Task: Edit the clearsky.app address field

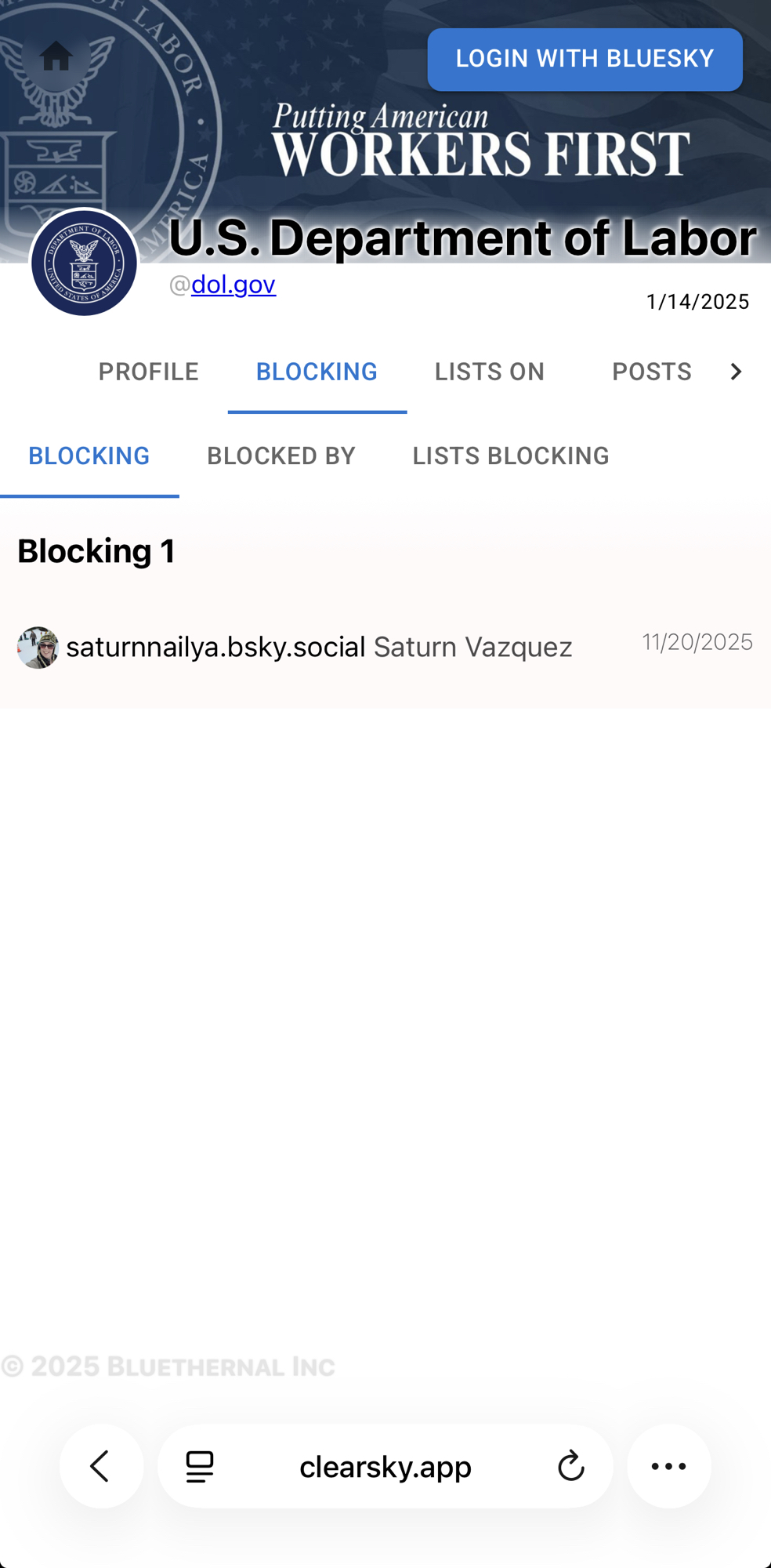Action: (385, 1466)
